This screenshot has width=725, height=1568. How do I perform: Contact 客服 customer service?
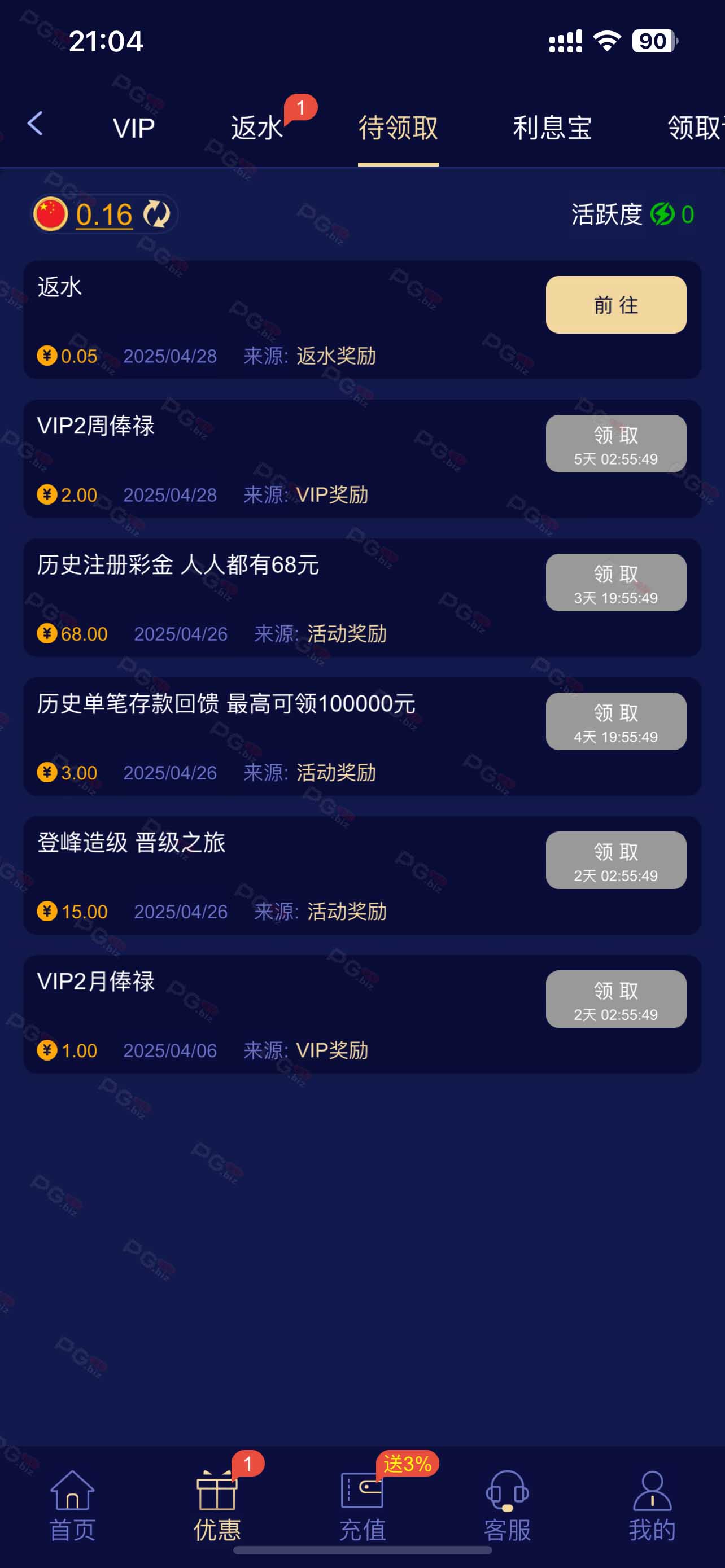click(507, 1505)
